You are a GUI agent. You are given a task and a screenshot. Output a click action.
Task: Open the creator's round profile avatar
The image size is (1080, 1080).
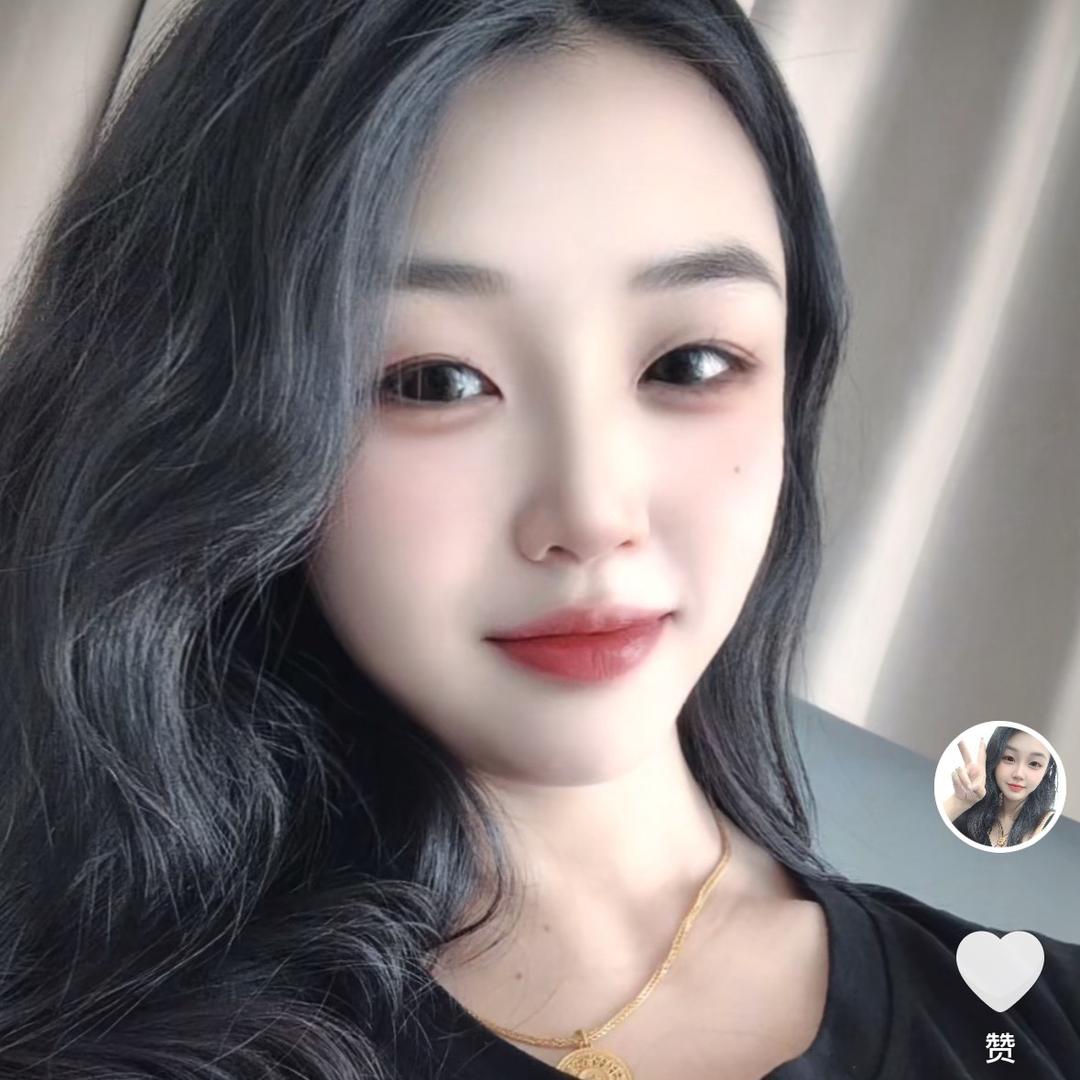(x=999, y=787)
